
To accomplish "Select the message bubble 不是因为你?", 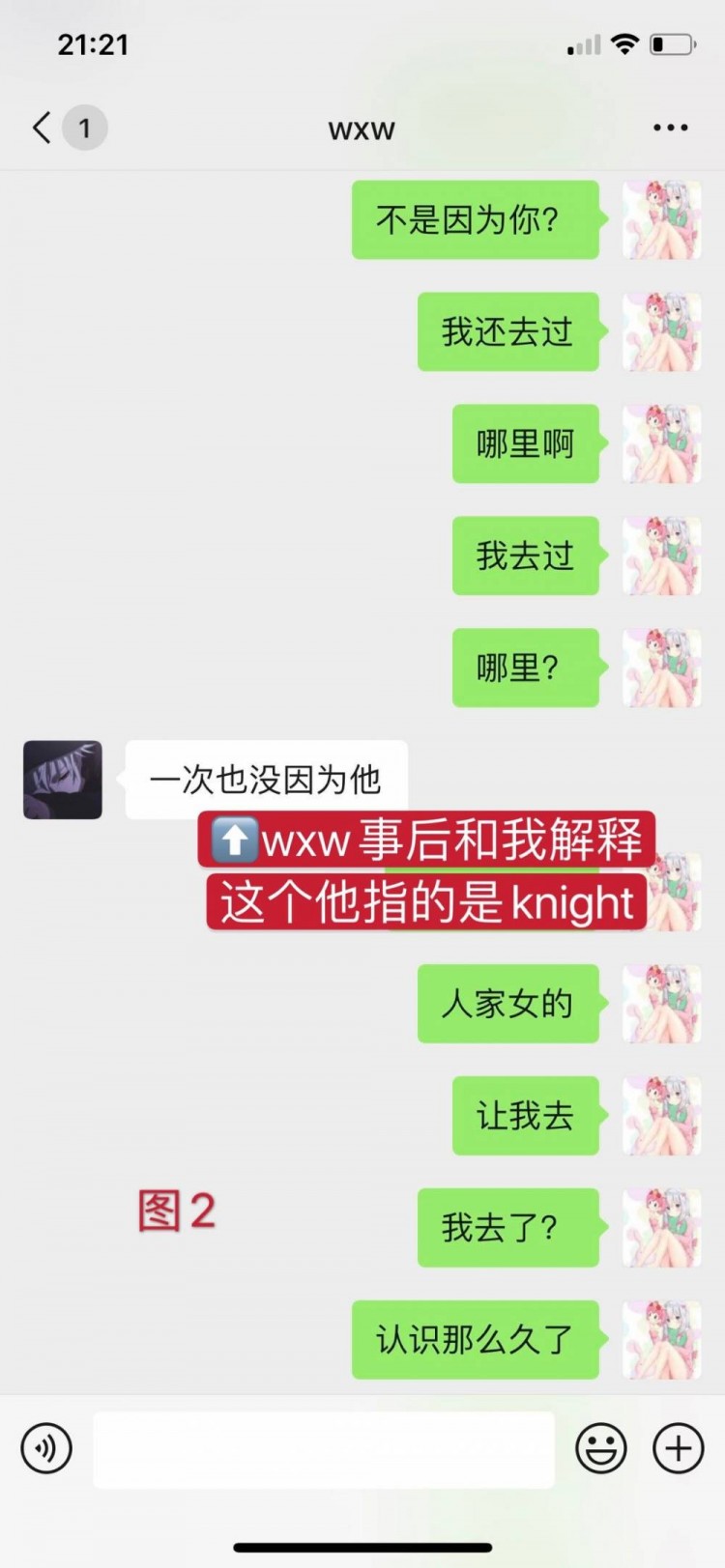I will pyautogui.click(x=476, y=220).
